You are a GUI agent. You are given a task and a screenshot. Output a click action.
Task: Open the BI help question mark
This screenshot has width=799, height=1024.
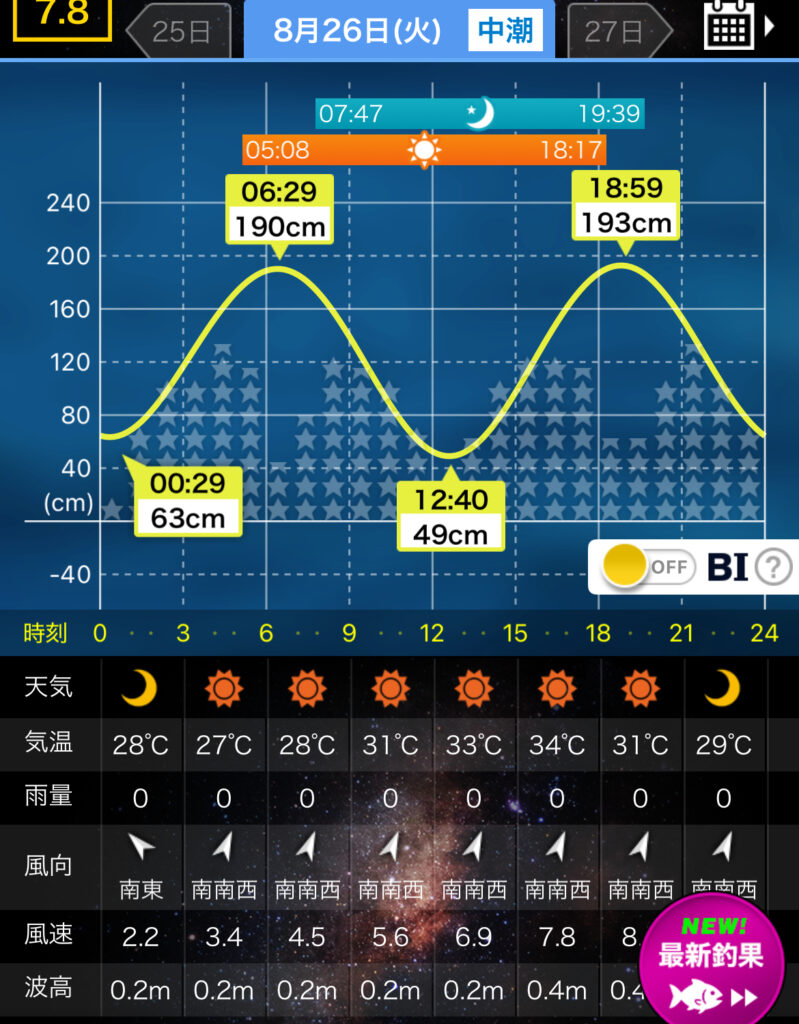[x=773, y=567]
